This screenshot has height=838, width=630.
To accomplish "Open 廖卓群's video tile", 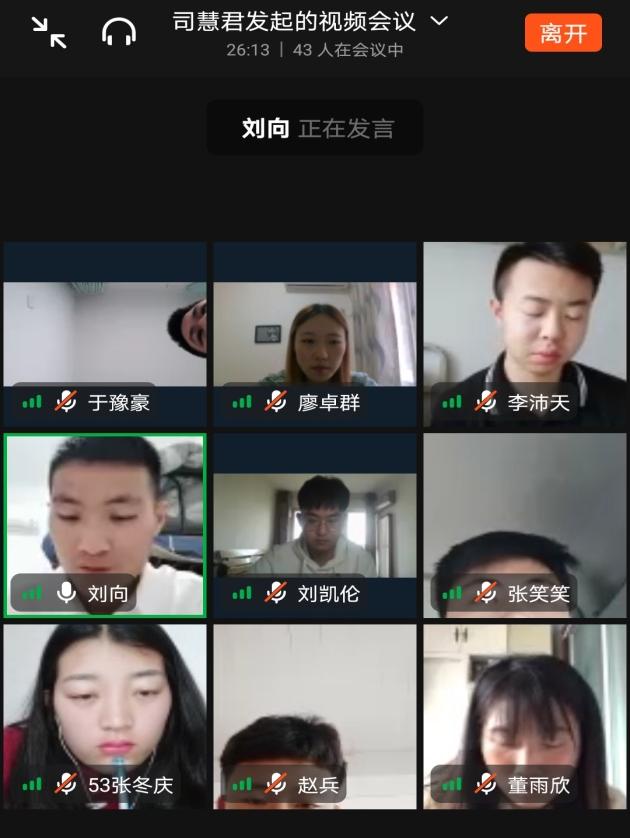I will click(315, 335).
